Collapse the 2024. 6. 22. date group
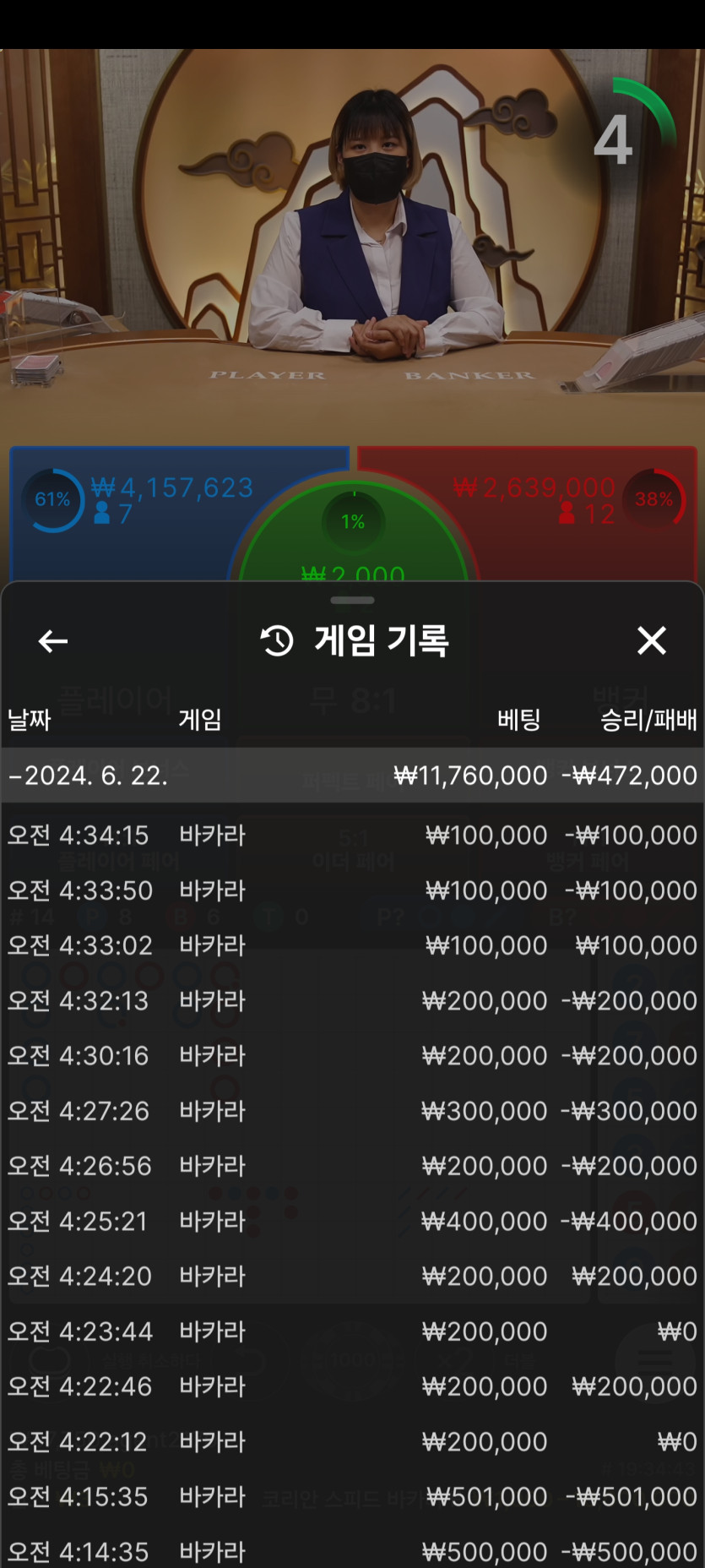Viewport: 705px width, 1568px height. pos(352,775)
